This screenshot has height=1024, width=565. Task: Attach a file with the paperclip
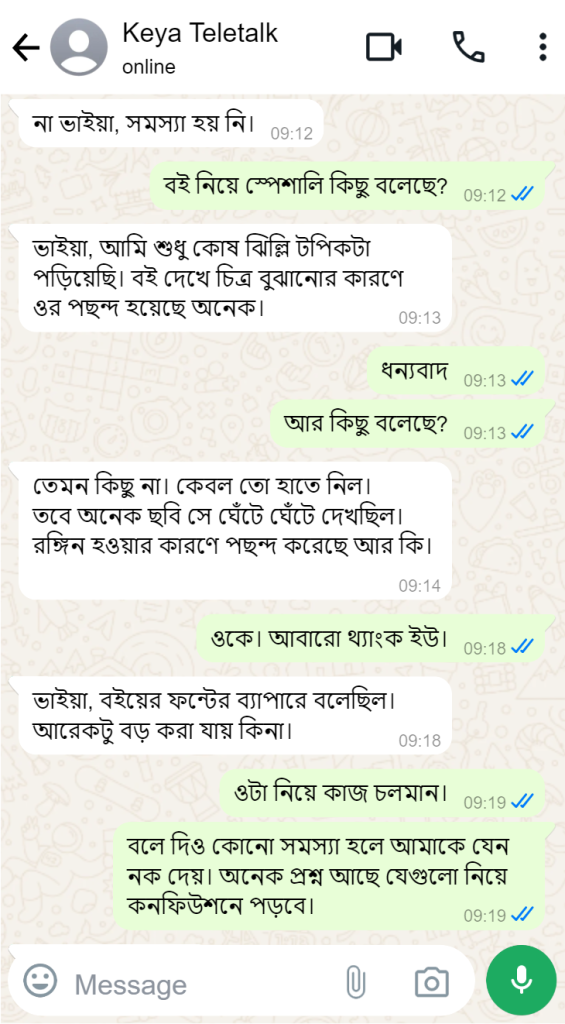[x=355, y=981]
